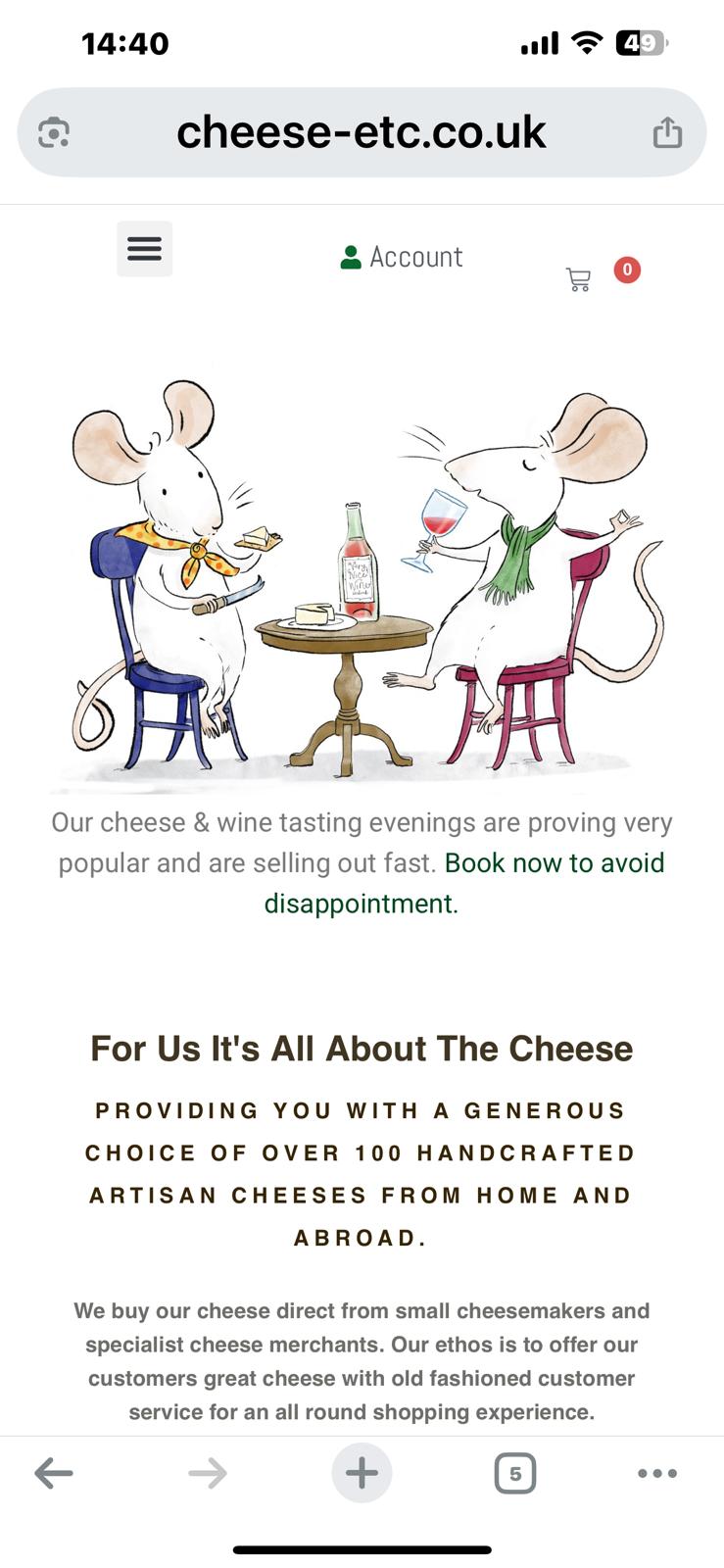724x1568 pixels.
Task: Go back using the back arrow
Action: coord(54,1472)
